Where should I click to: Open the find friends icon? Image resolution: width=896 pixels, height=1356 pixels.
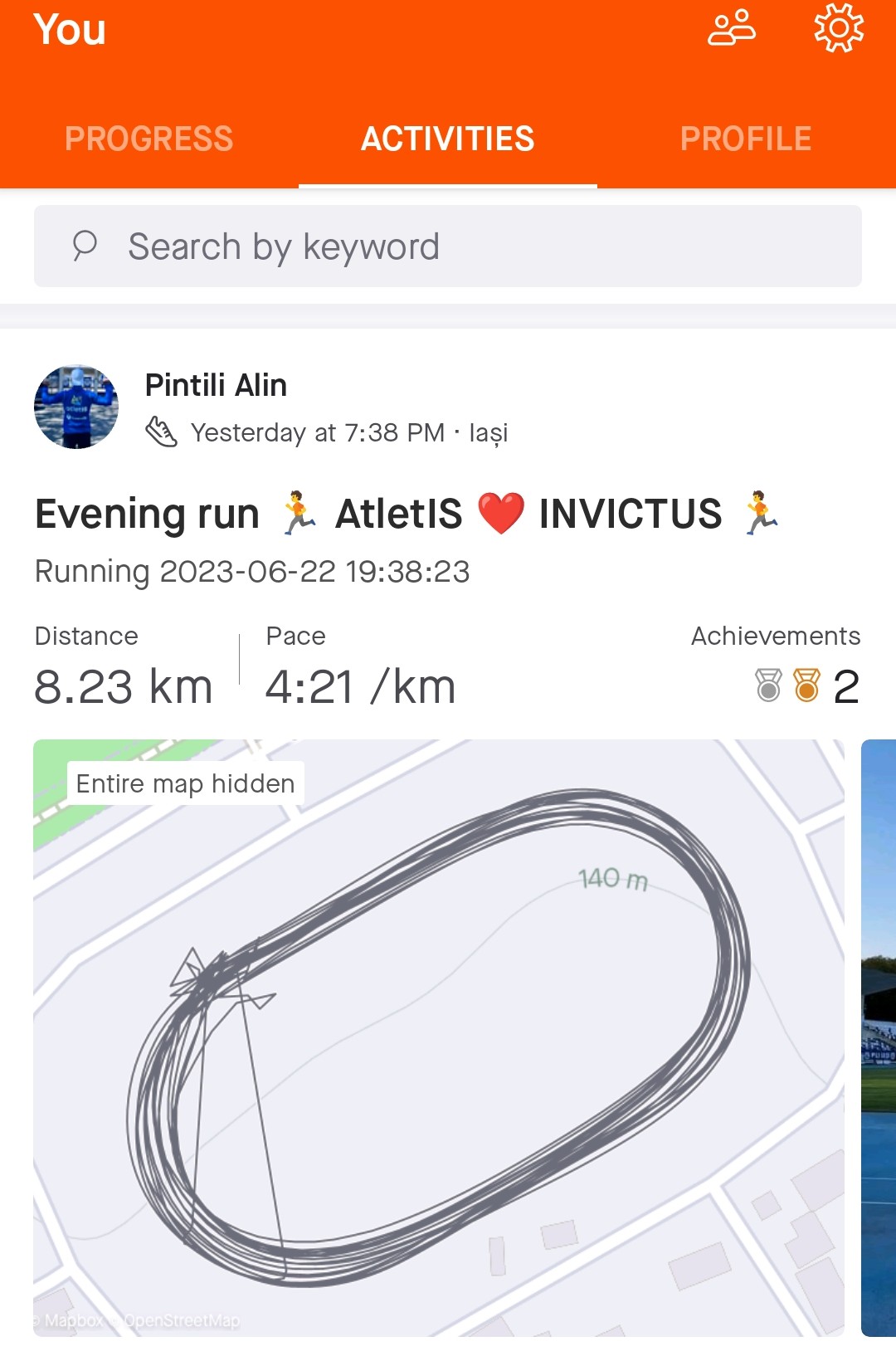(x=731, y=28)
